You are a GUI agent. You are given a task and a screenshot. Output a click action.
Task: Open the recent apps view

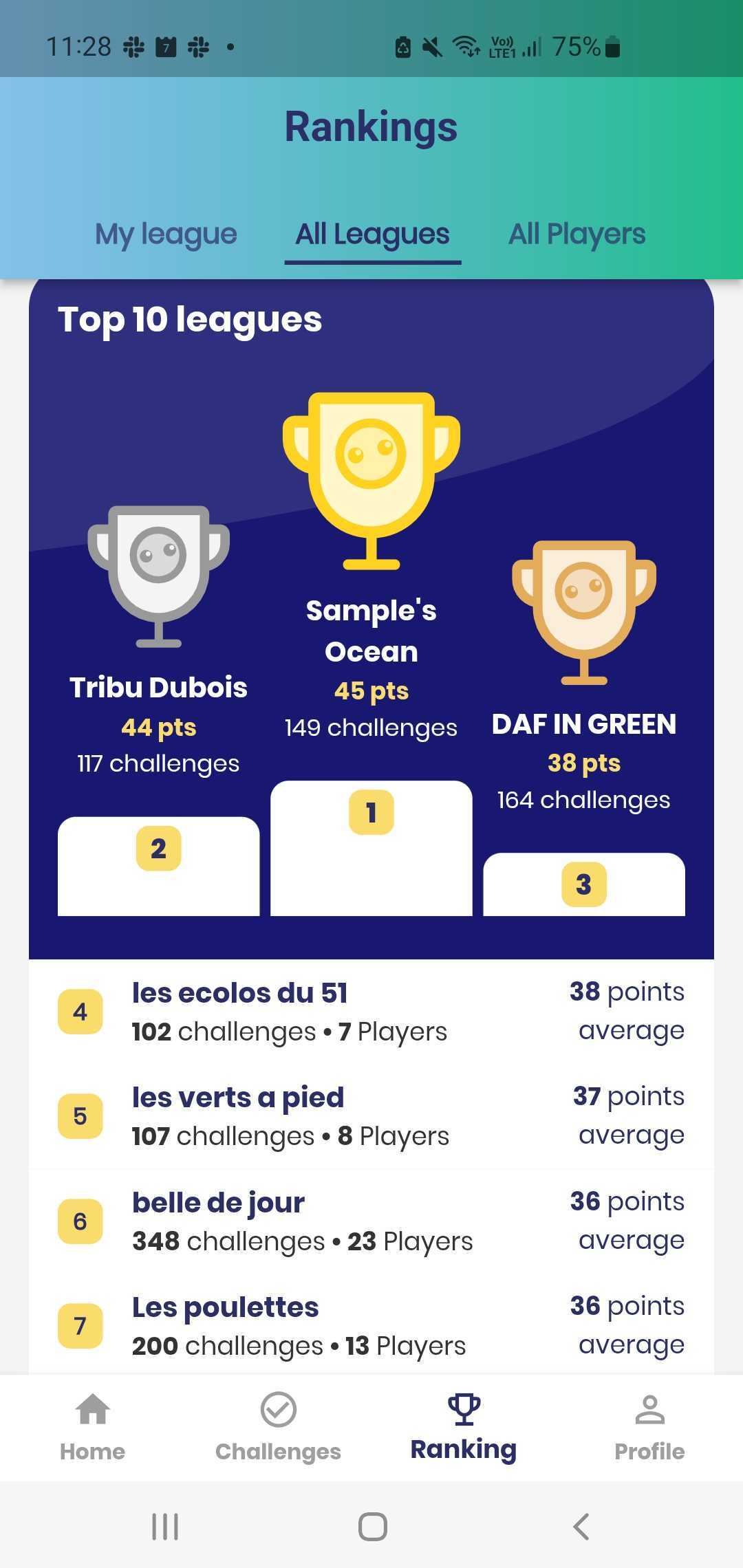click(165, 1527)
